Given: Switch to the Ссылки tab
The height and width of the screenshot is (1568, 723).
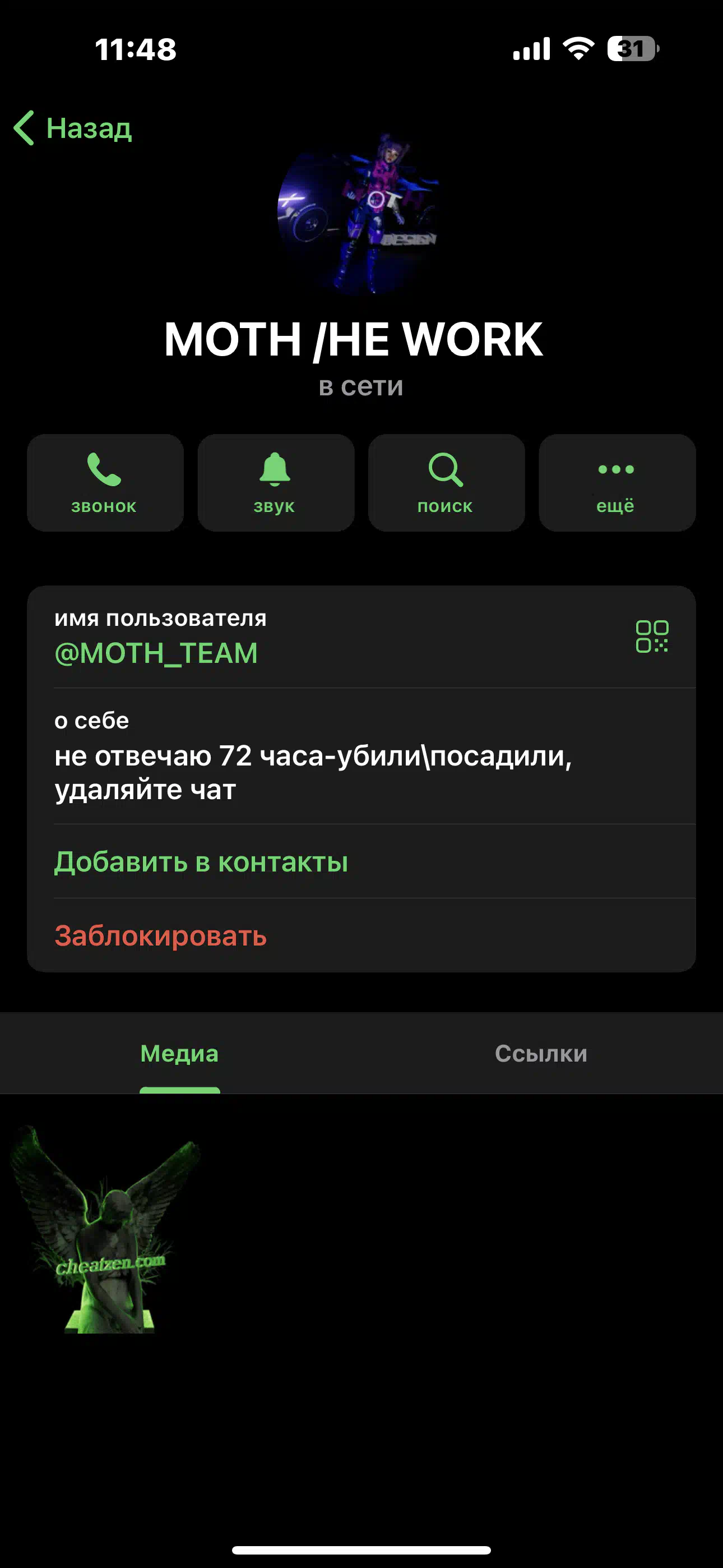Looking at the screenshot, I should click(x=541, y=1054).
